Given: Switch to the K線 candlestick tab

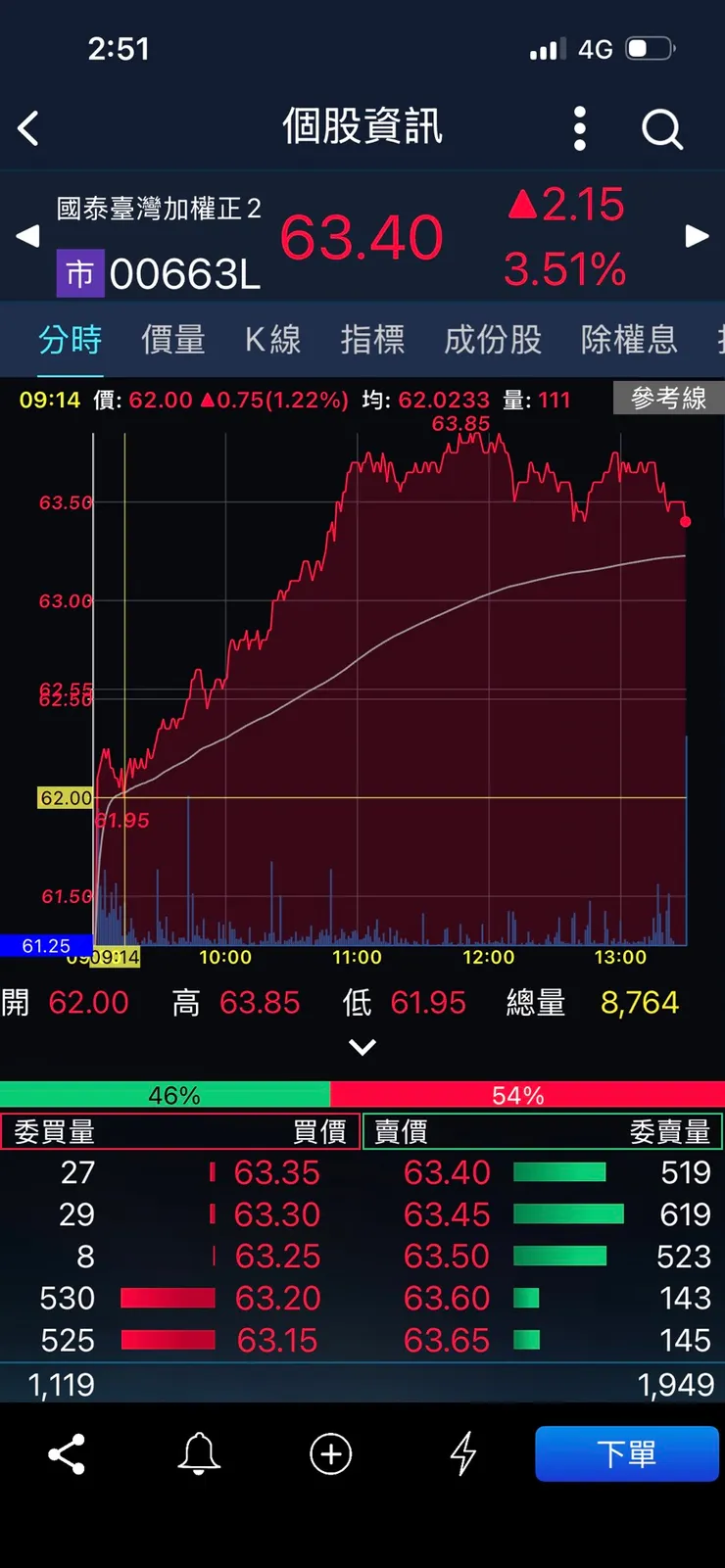Looking at the screenshot, I should pyautogui.click(x=271, y=340).
